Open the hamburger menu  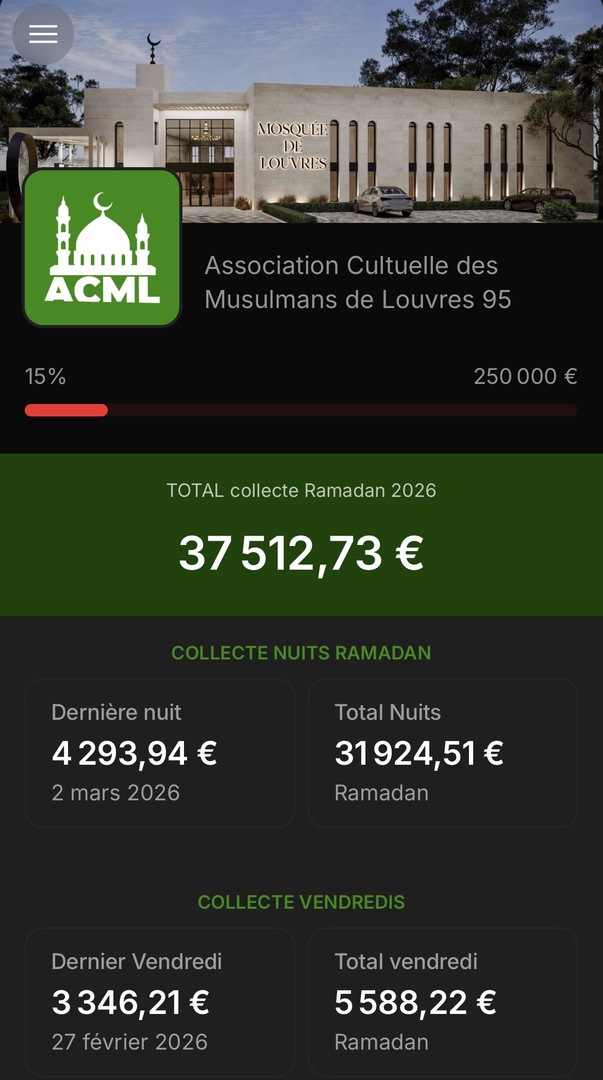click(43, 34)
